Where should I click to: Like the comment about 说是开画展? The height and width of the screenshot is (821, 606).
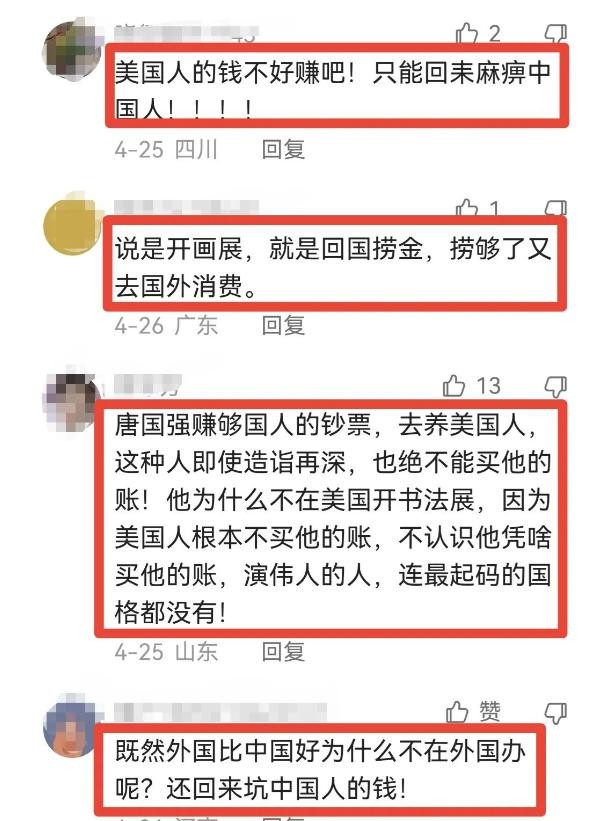[x=467, y=209]
